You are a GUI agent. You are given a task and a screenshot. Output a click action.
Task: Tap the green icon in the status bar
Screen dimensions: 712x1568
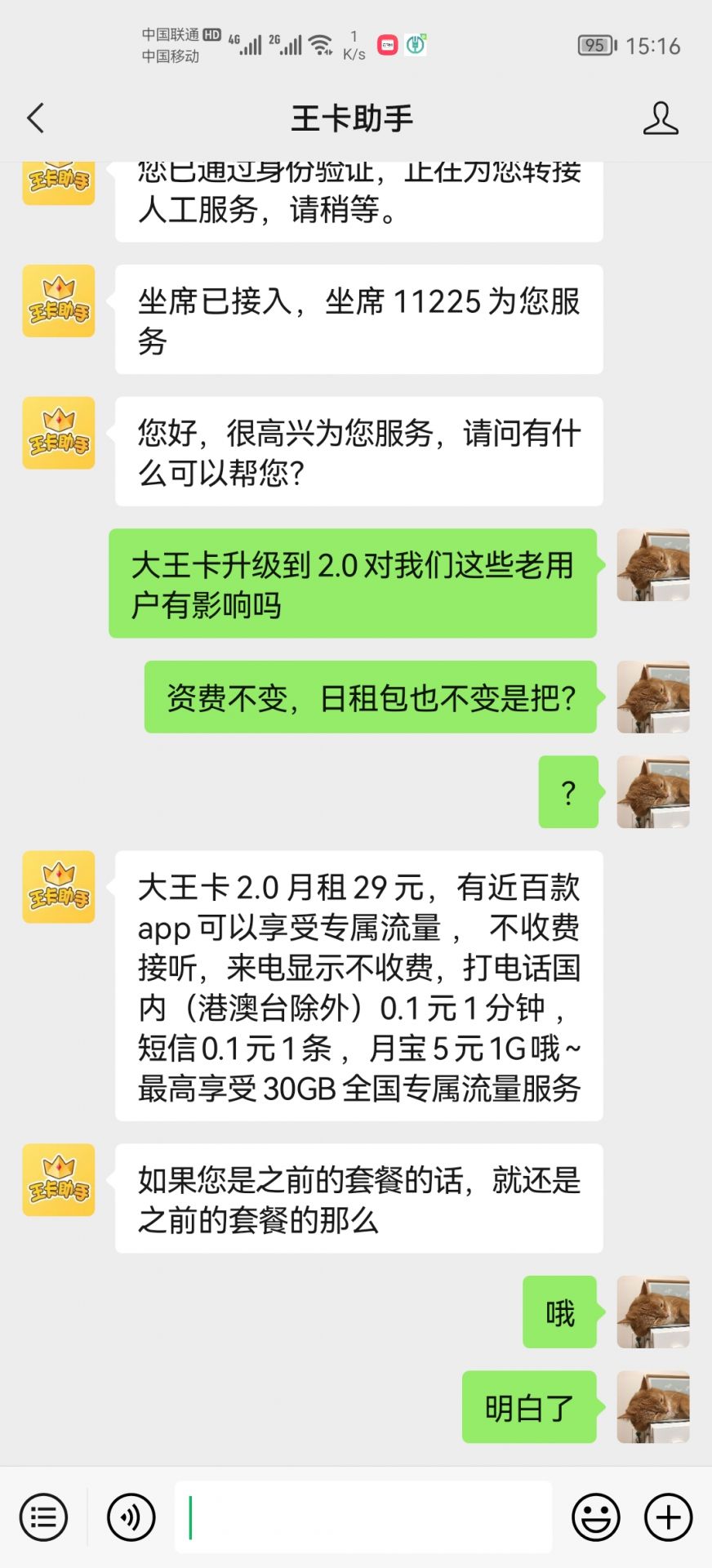[x=416, y=45]
